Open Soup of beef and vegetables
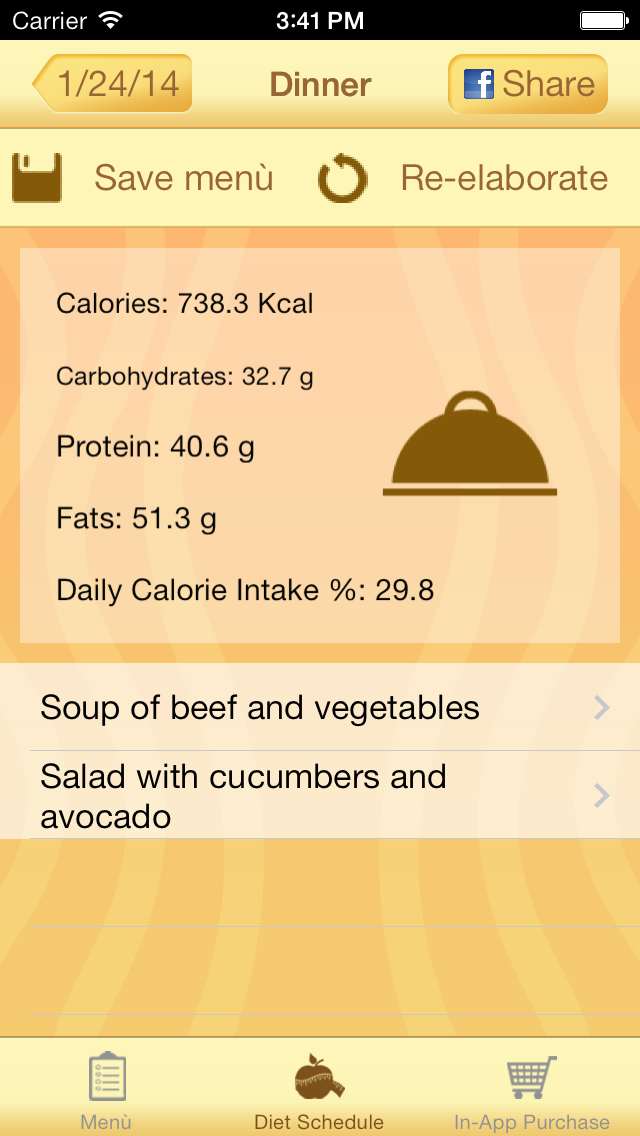The image size is (640, 1136). [320, 708]
